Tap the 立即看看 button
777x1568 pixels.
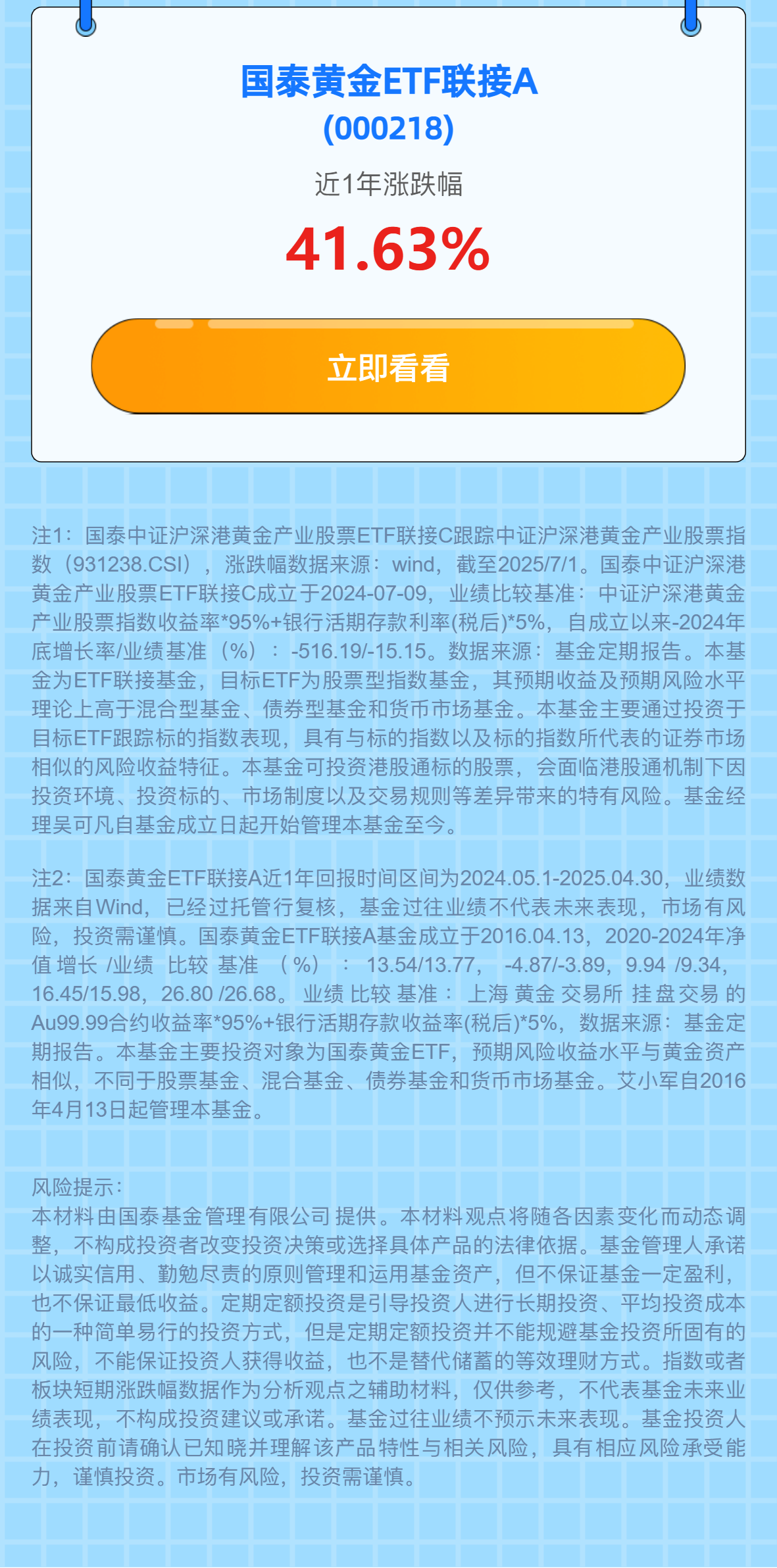(x=388, y=367)
